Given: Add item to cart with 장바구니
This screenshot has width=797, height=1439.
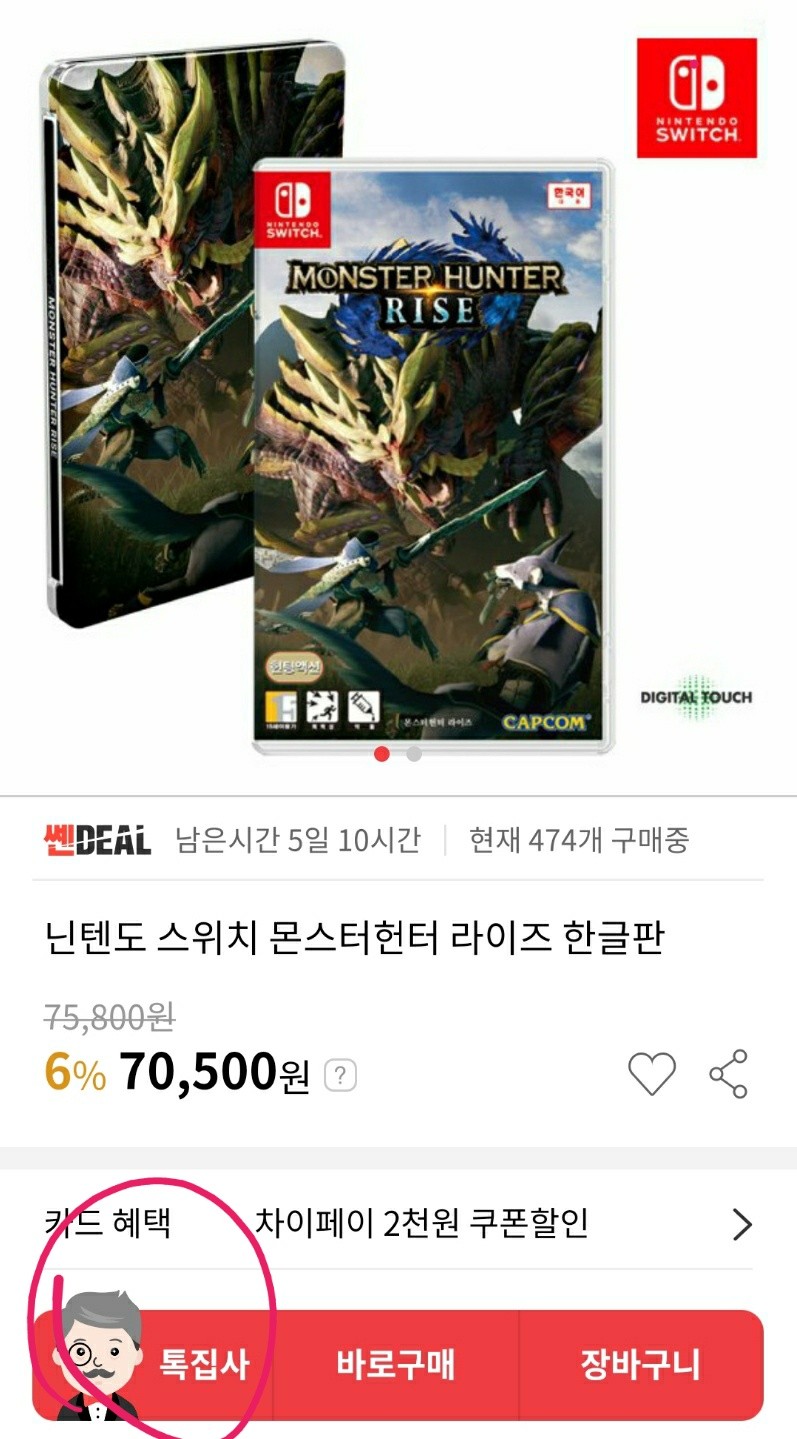Looking at the screenshot, I should click(641, 1364).
